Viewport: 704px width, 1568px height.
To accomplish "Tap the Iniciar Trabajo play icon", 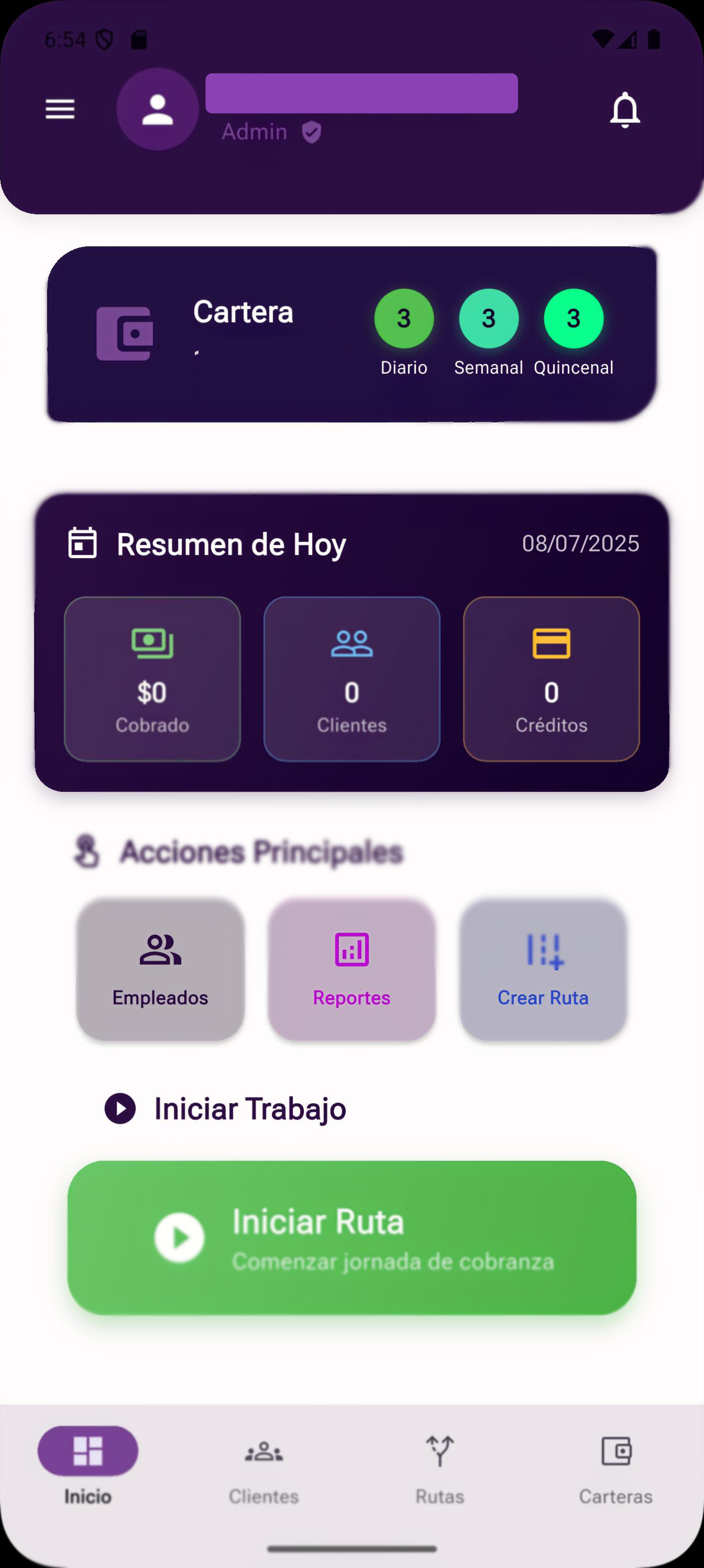I will pyautogui.click(x=120, y=1108).
